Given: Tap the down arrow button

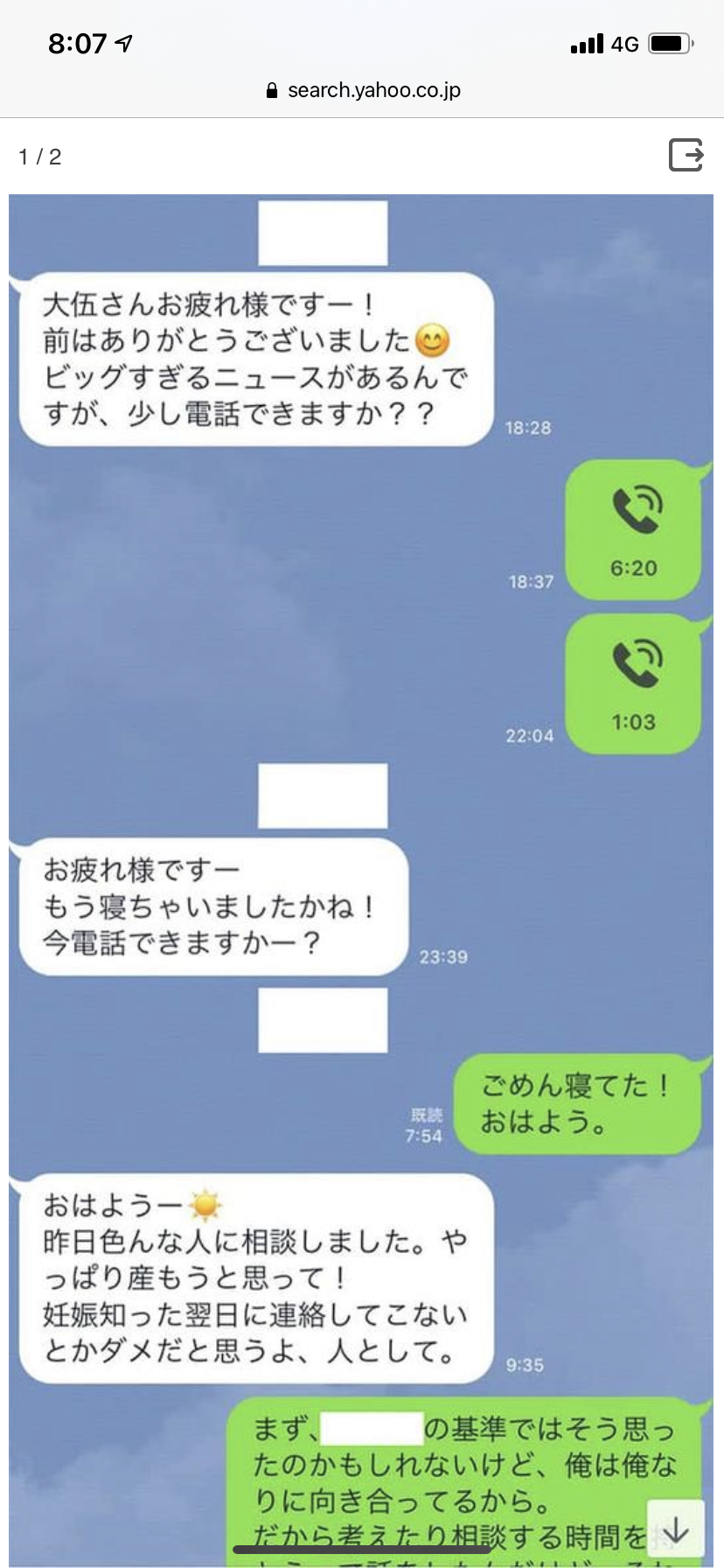Looking at the screenshot, I should click(676, 1530).
